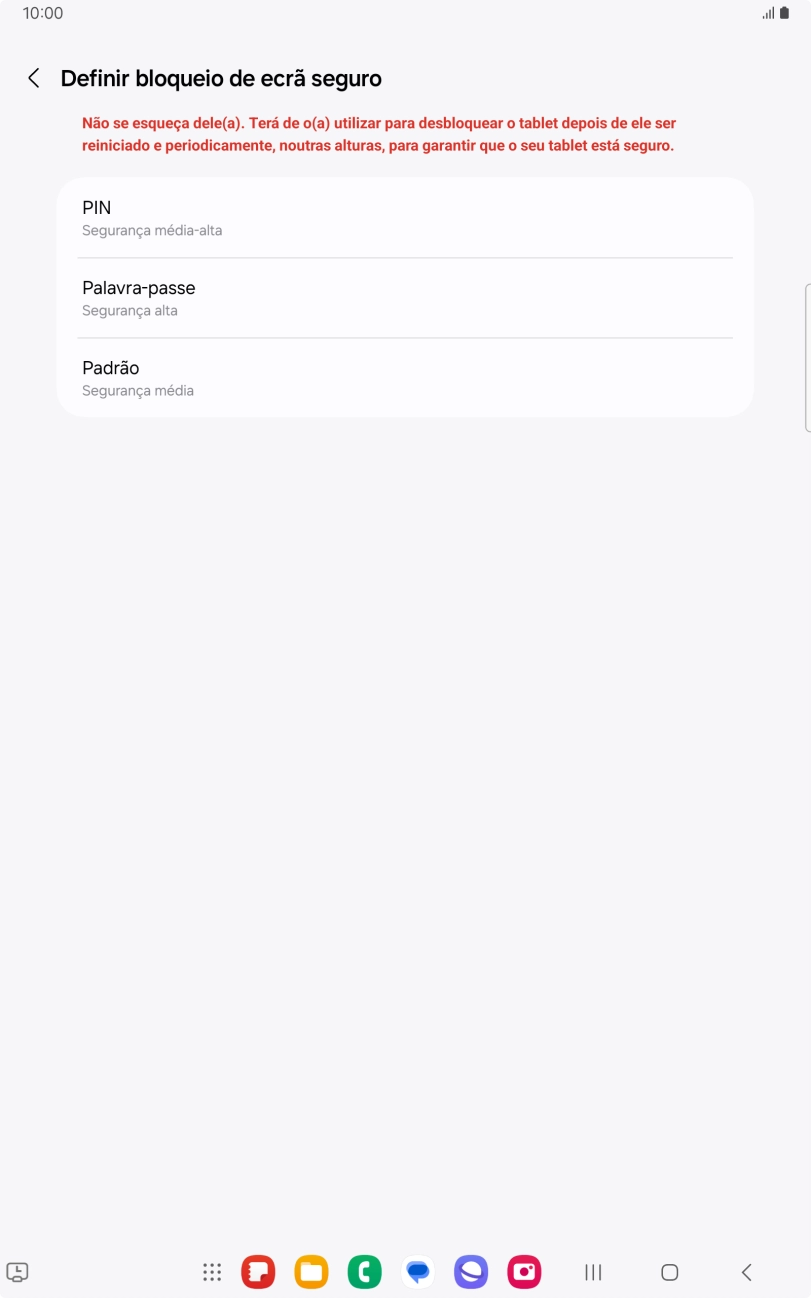The height and width of the screenshot is (1298, 811).
Task: Tap Segurança alta description text
Action: (129, 310)
